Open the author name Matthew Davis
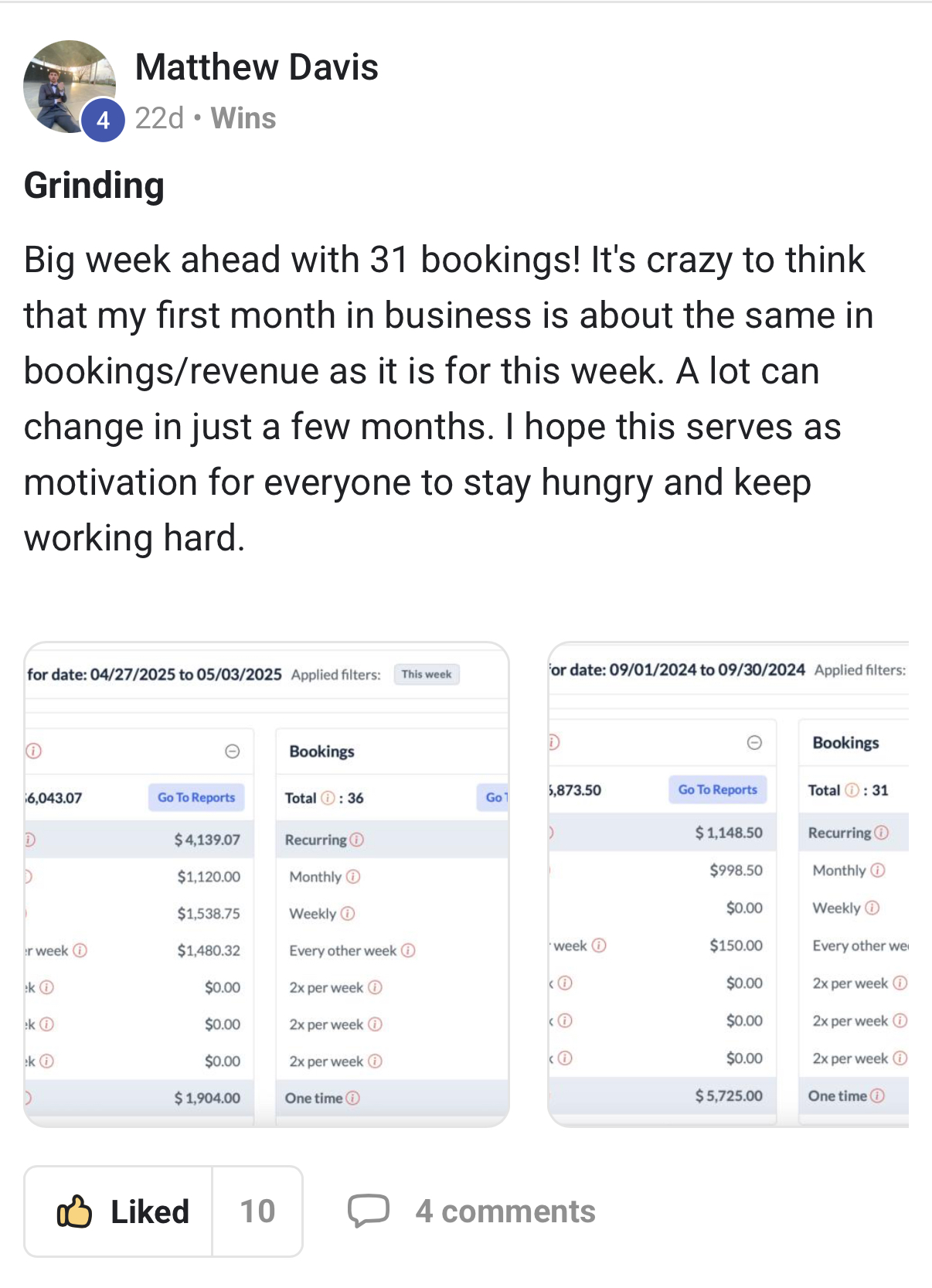This screenshot has height=1288, width=932. [257, 67]
